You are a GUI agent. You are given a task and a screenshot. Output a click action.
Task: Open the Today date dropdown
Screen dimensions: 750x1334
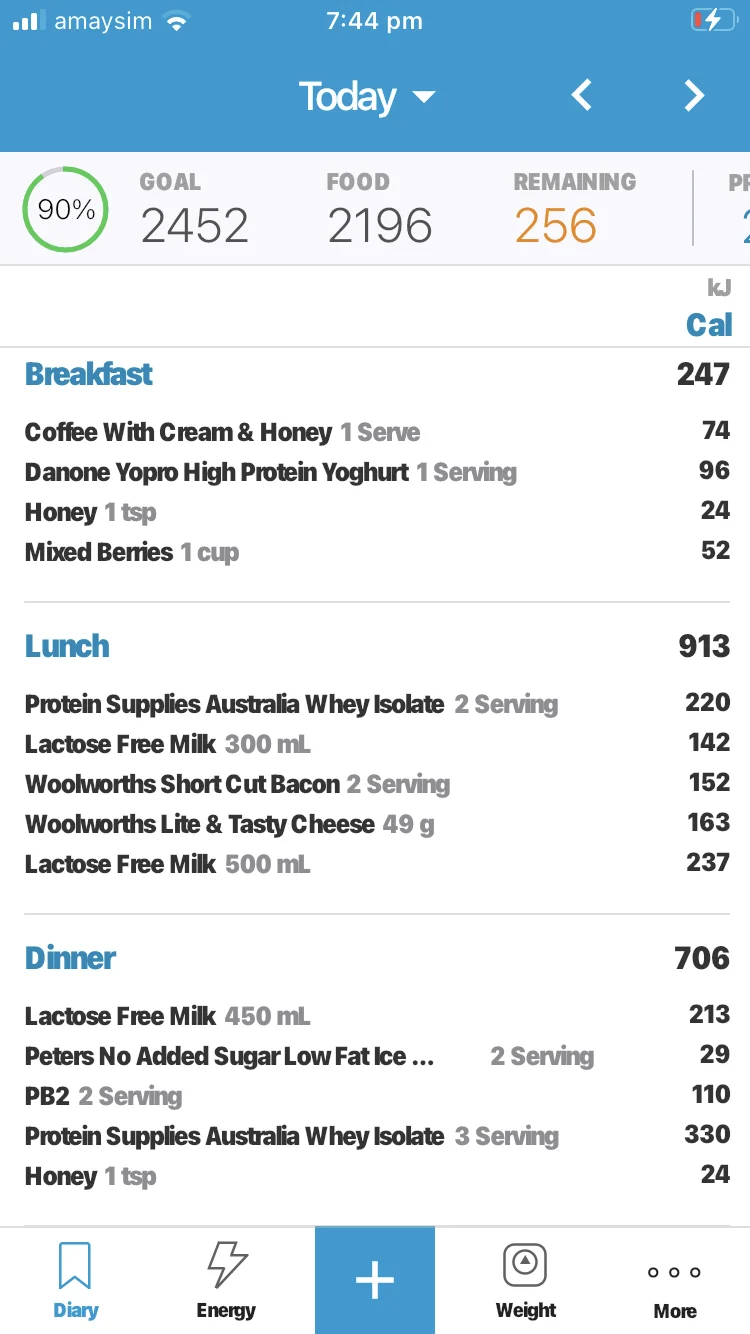pyautogui.click(x=366, y=97)
